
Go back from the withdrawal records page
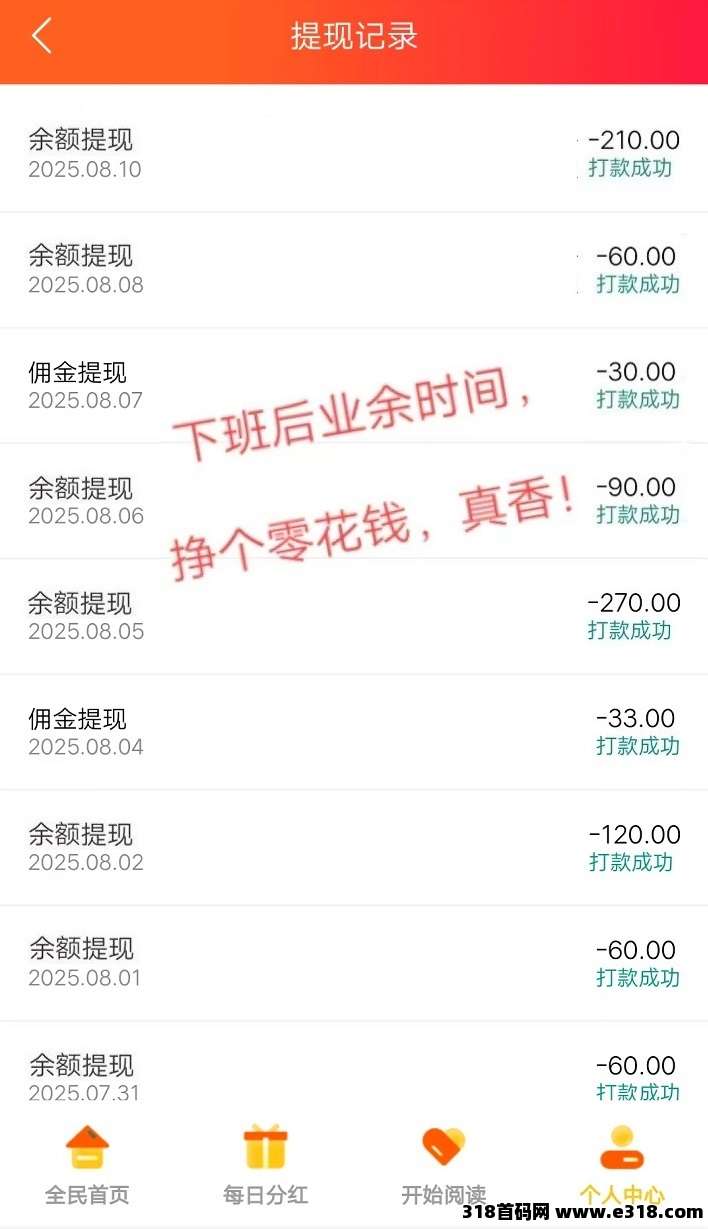click(41, 36)
